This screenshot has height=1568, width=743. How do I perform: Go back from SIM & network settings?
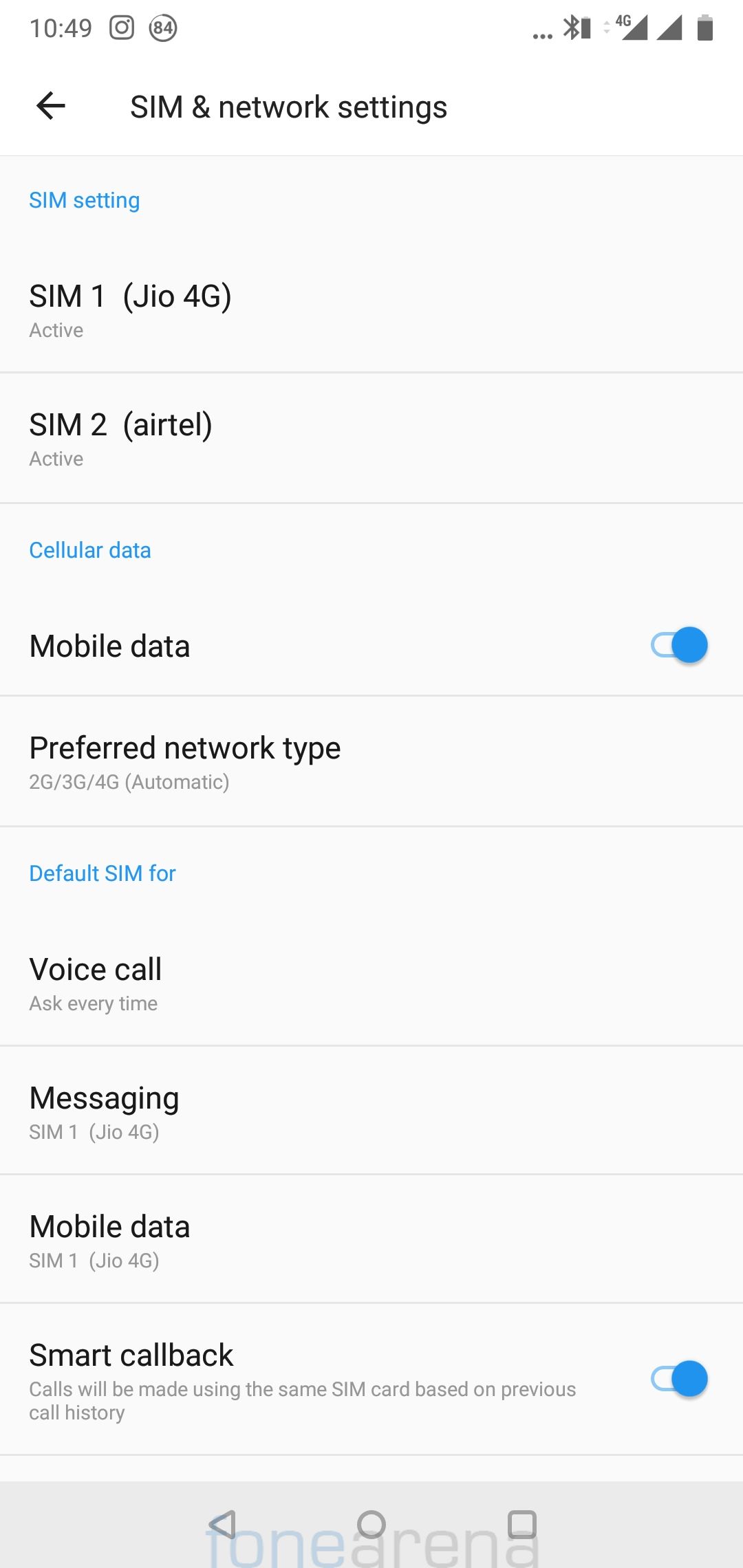[x=51, y=107]
